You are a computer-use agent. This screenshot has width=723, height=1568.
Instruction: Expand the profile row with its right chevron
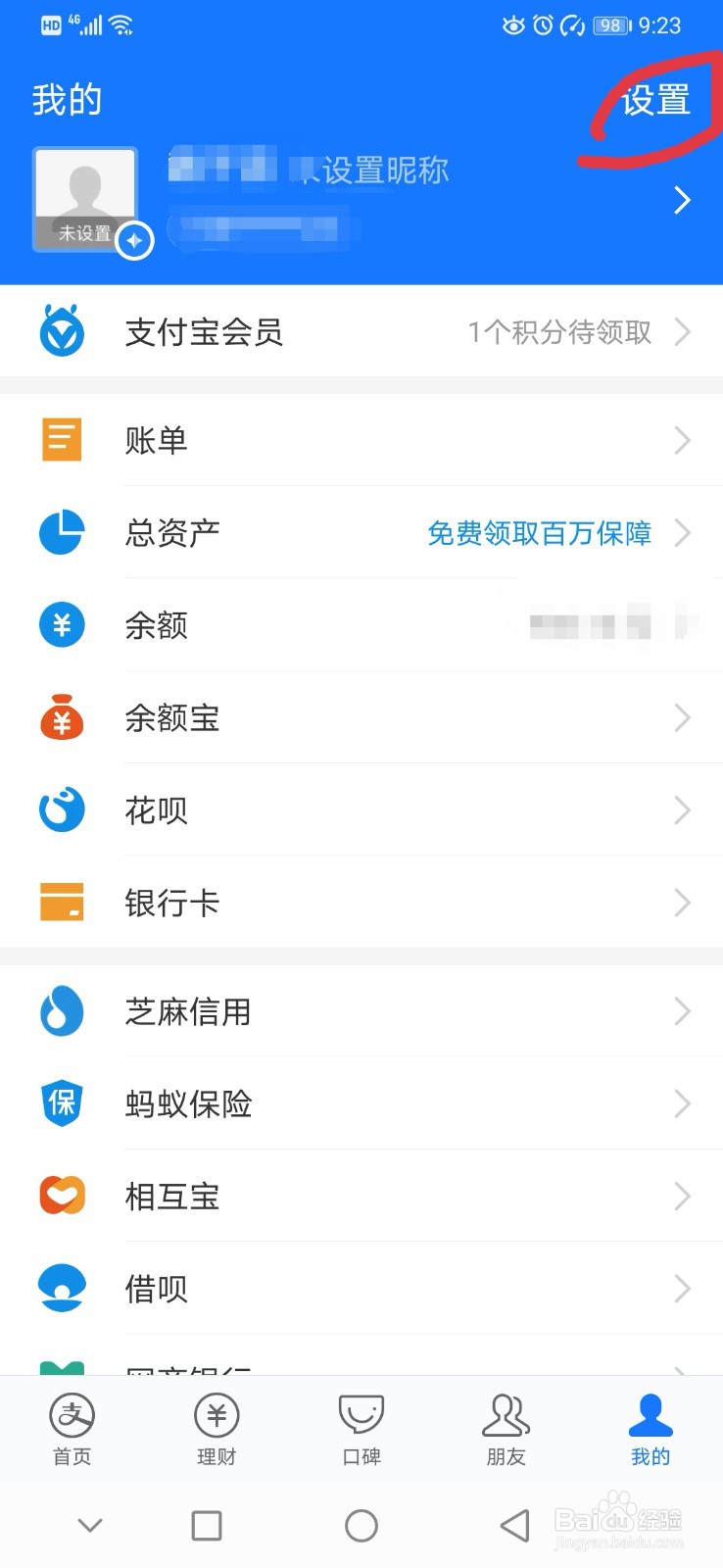click(x=683, y=200)
